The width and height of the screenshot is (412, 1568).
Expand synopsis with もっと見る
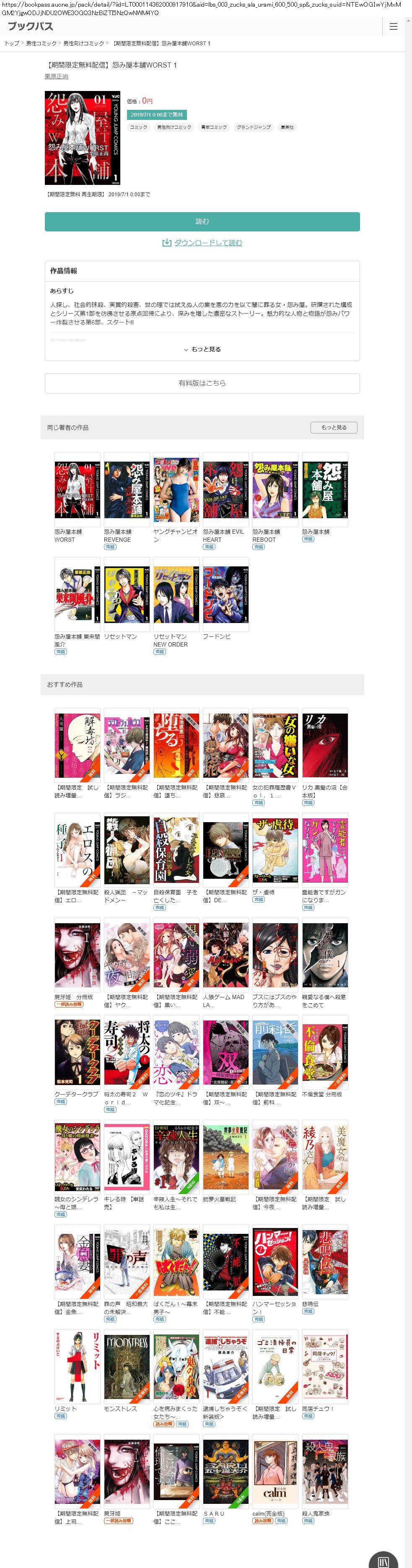point(202,349)
